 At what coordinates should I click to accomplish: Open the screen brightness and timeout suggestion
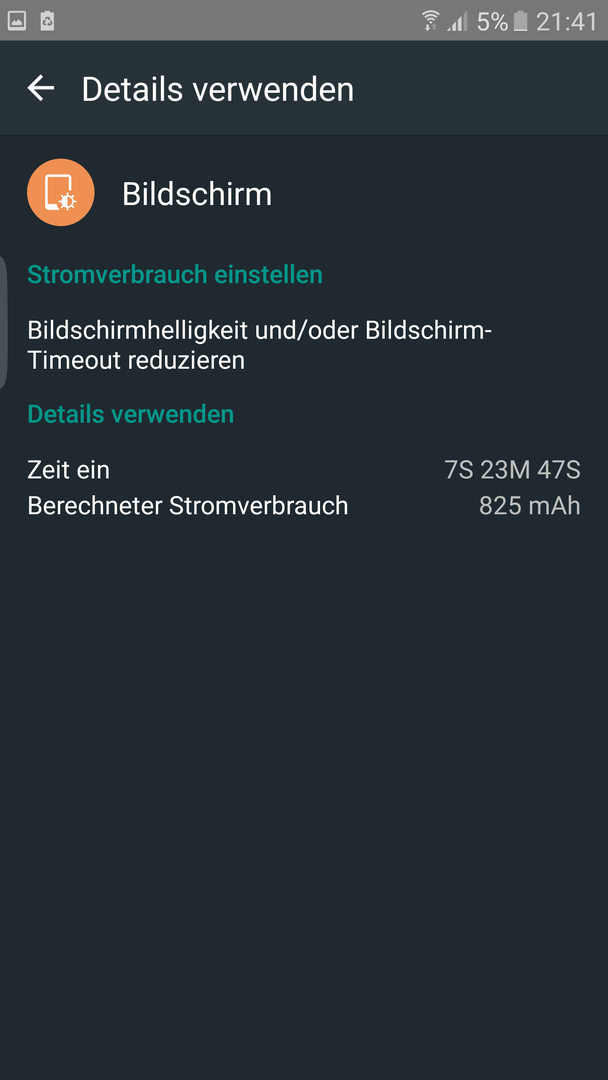click(x=304, y=346)
